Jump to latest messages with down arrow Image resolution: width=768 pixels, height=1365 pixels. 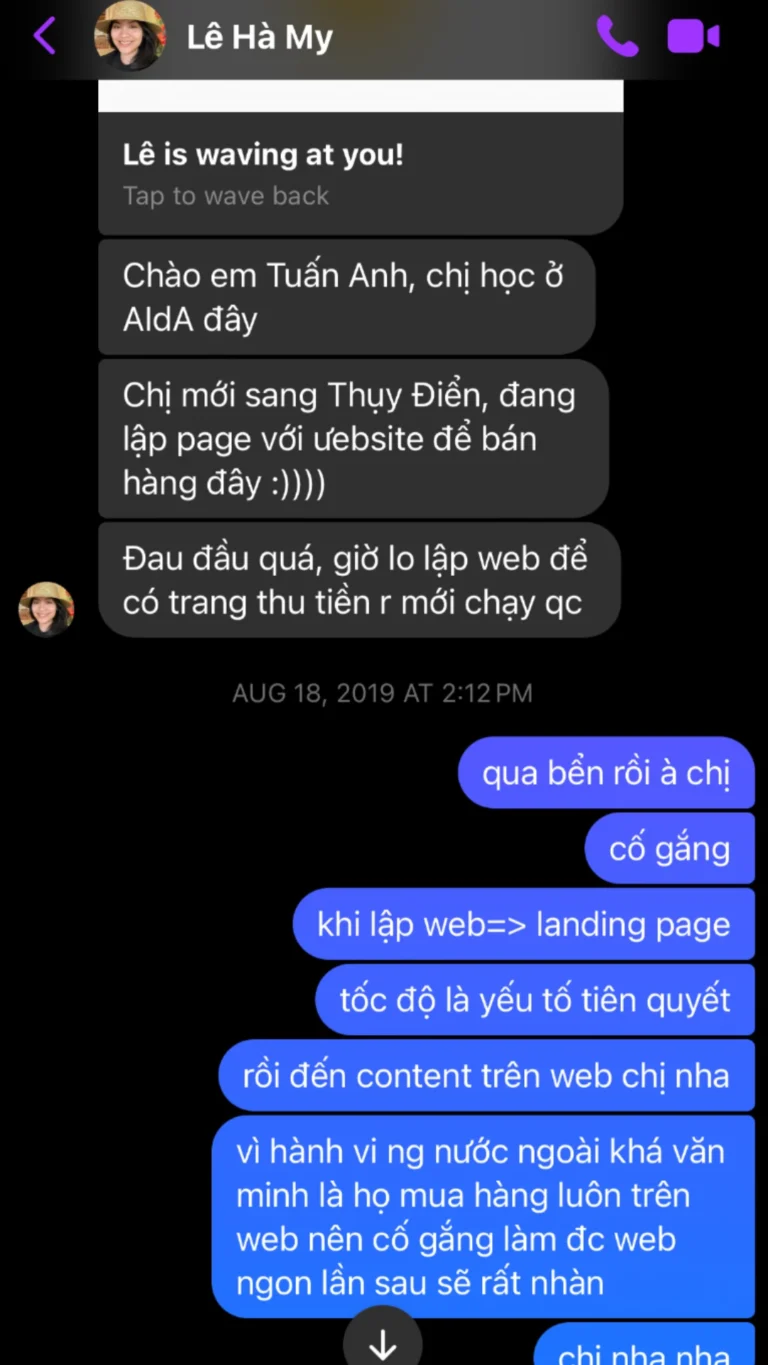(x=383, y=1343)
